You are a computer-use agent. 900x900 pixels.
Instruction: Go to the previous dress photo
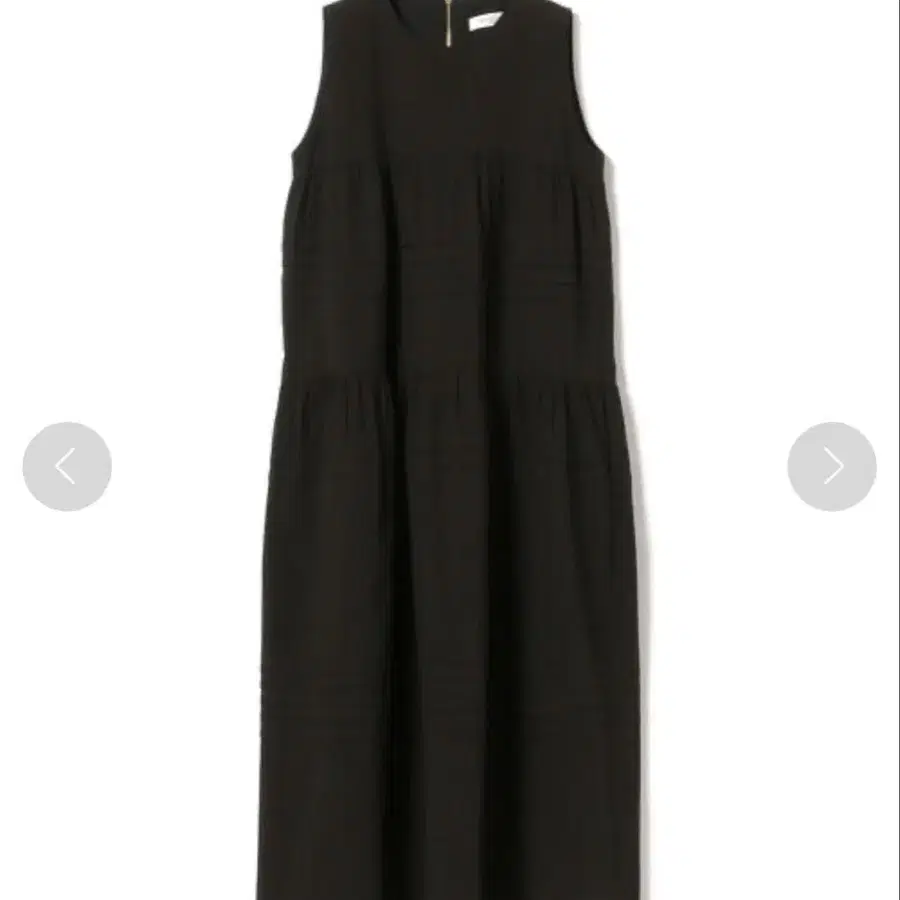coord(67,466)
